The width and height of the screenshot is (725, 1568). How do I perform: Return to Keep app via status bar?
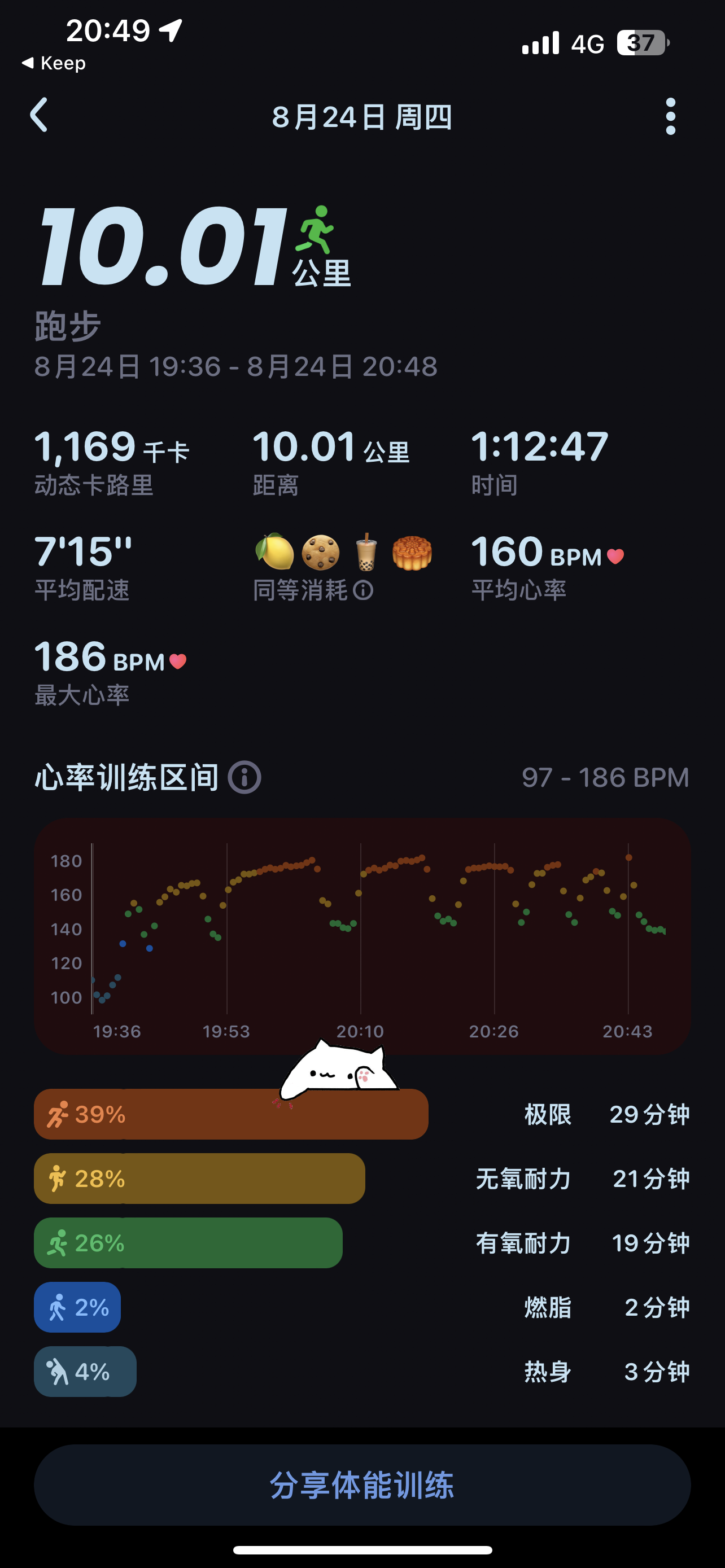(x=54, y=63)
